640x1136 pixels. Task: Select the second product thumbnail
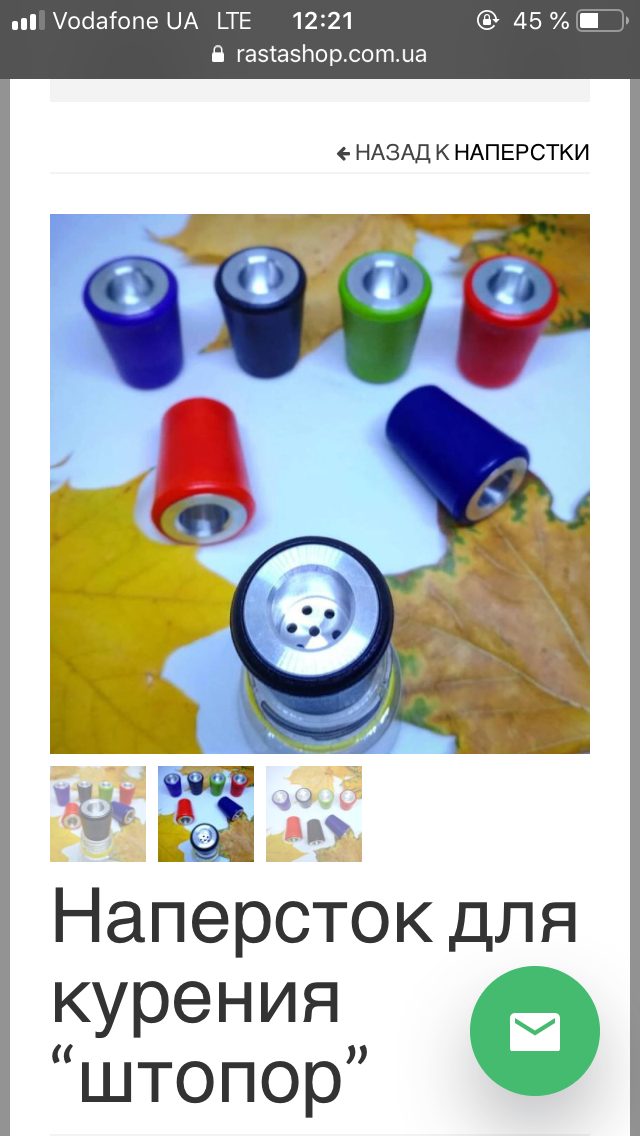206,814
